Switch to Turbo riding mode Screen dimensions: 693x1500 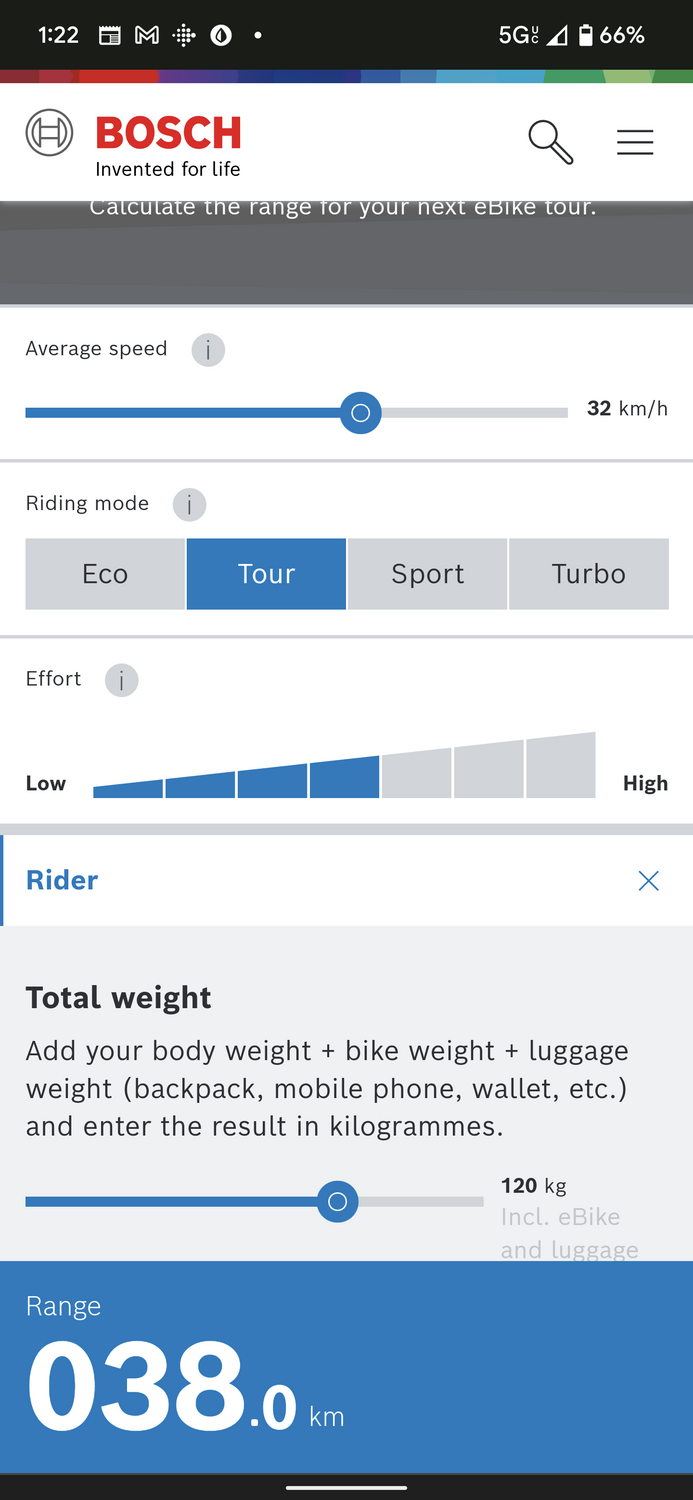(x=589, y=574)
